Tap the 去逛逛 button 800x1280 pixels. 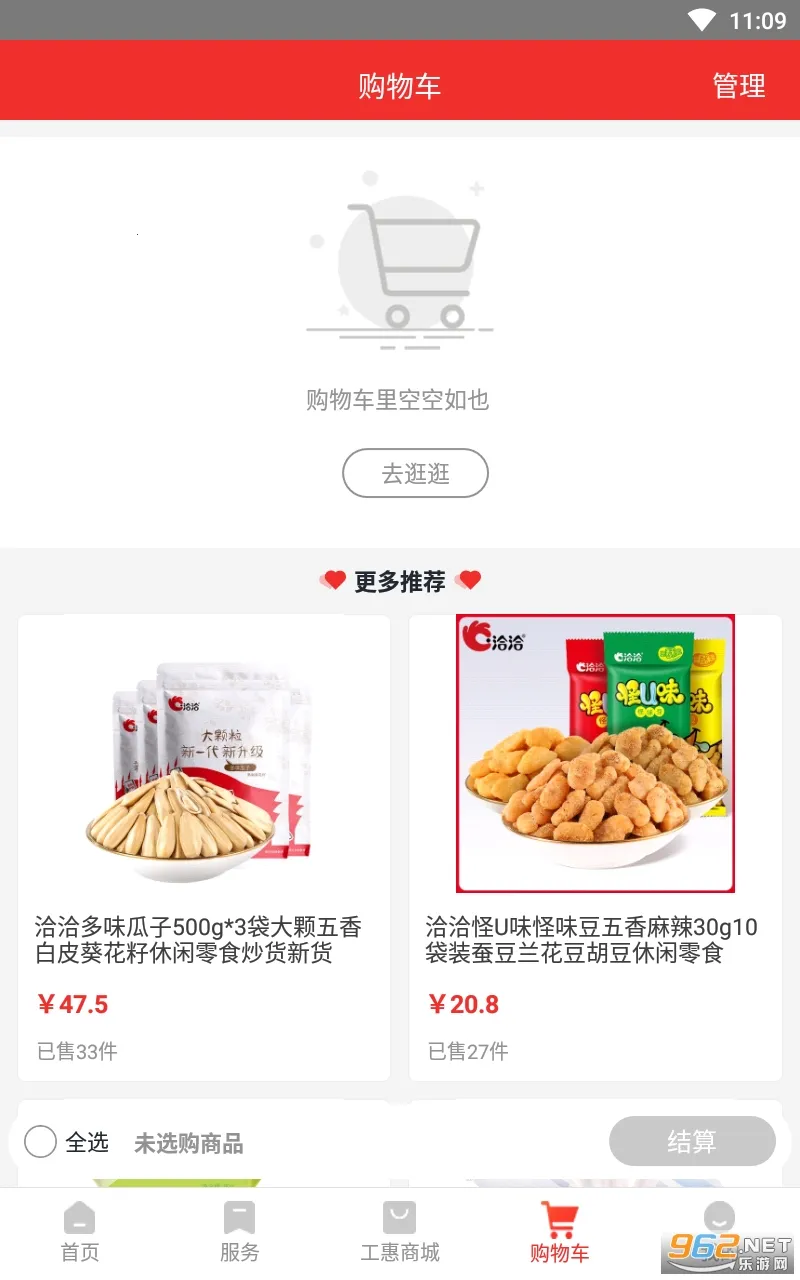[415, 473]
